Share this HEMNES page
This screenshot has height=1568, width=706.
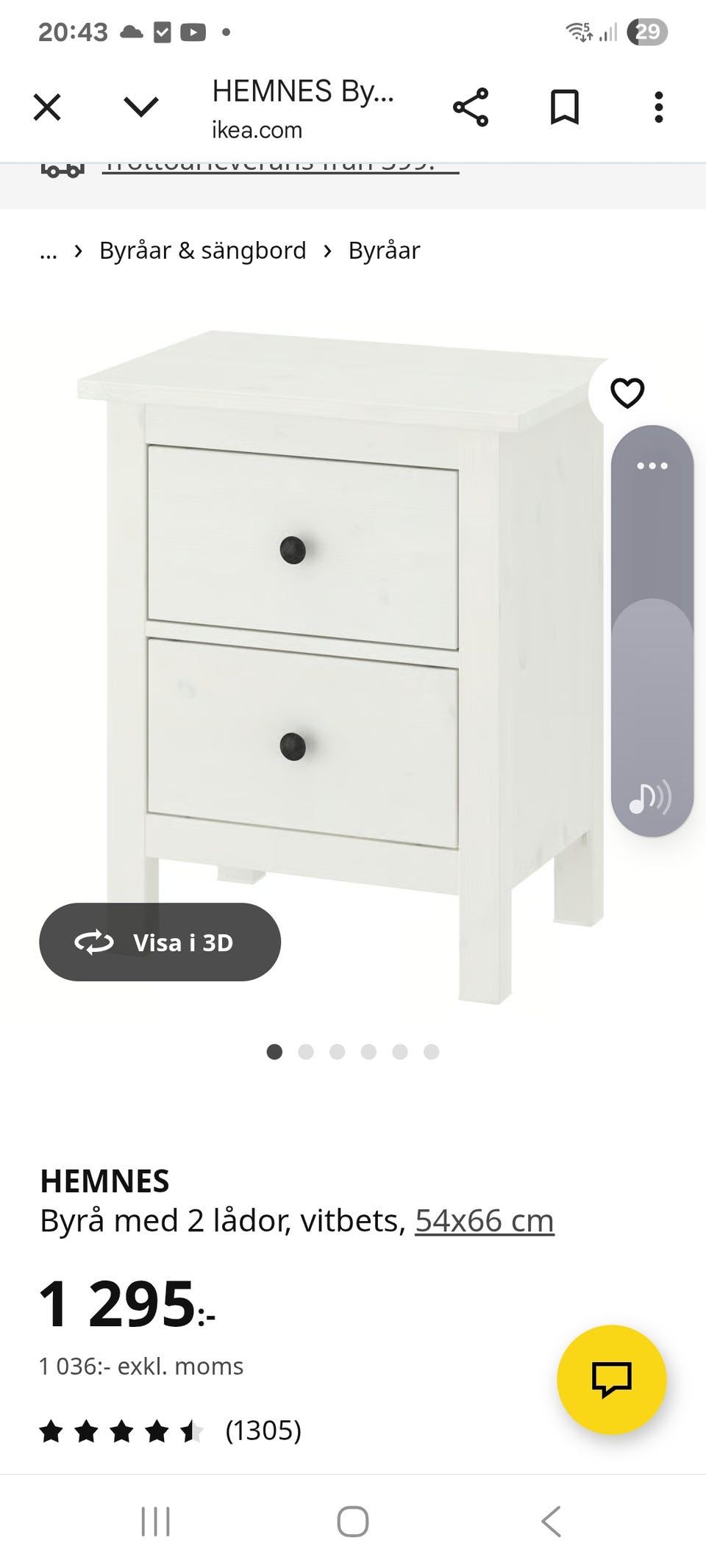pos(471,108)
